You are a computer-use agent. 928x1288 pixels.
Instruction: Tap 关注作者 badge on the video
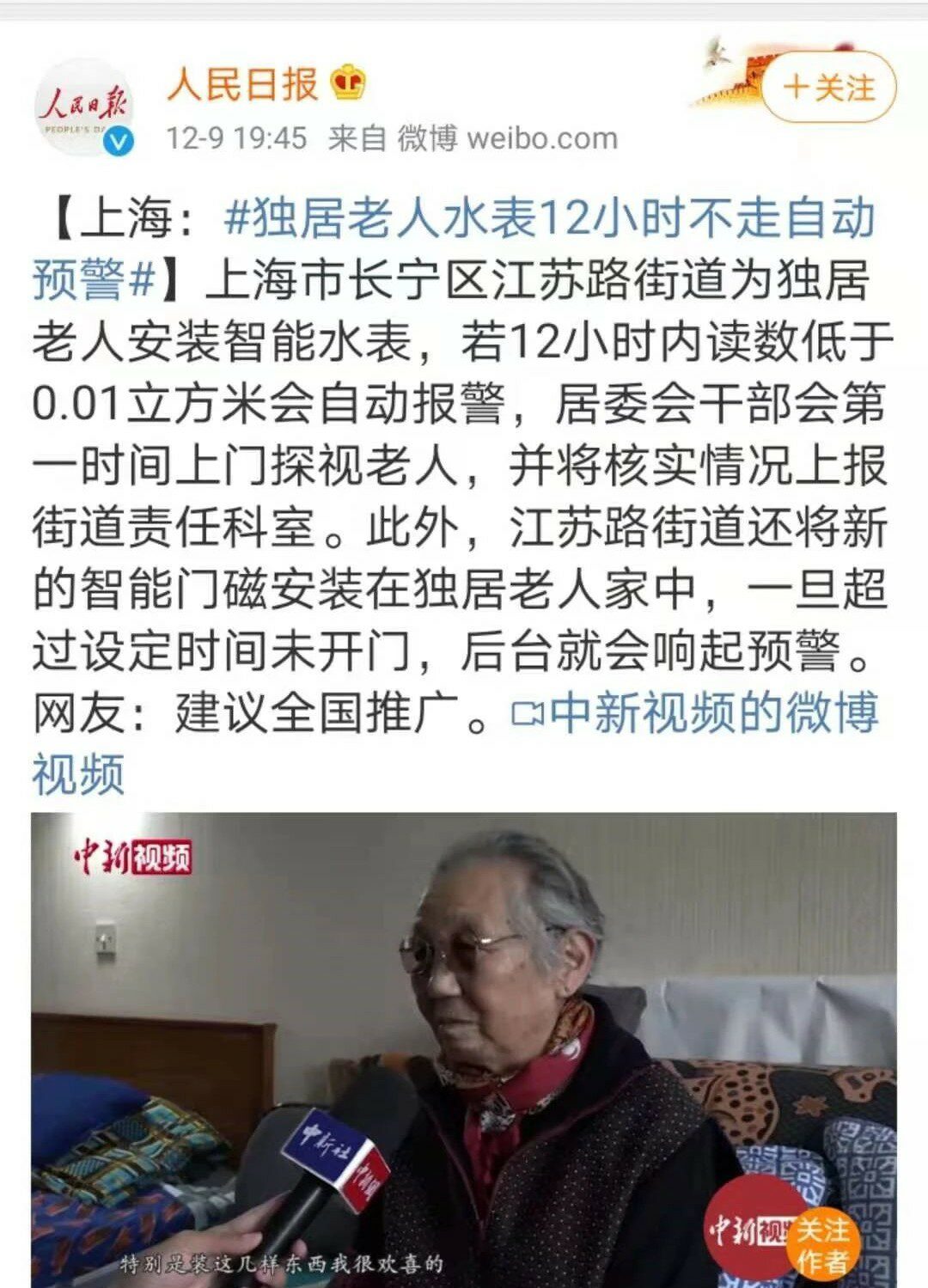tap(819, 1243)
